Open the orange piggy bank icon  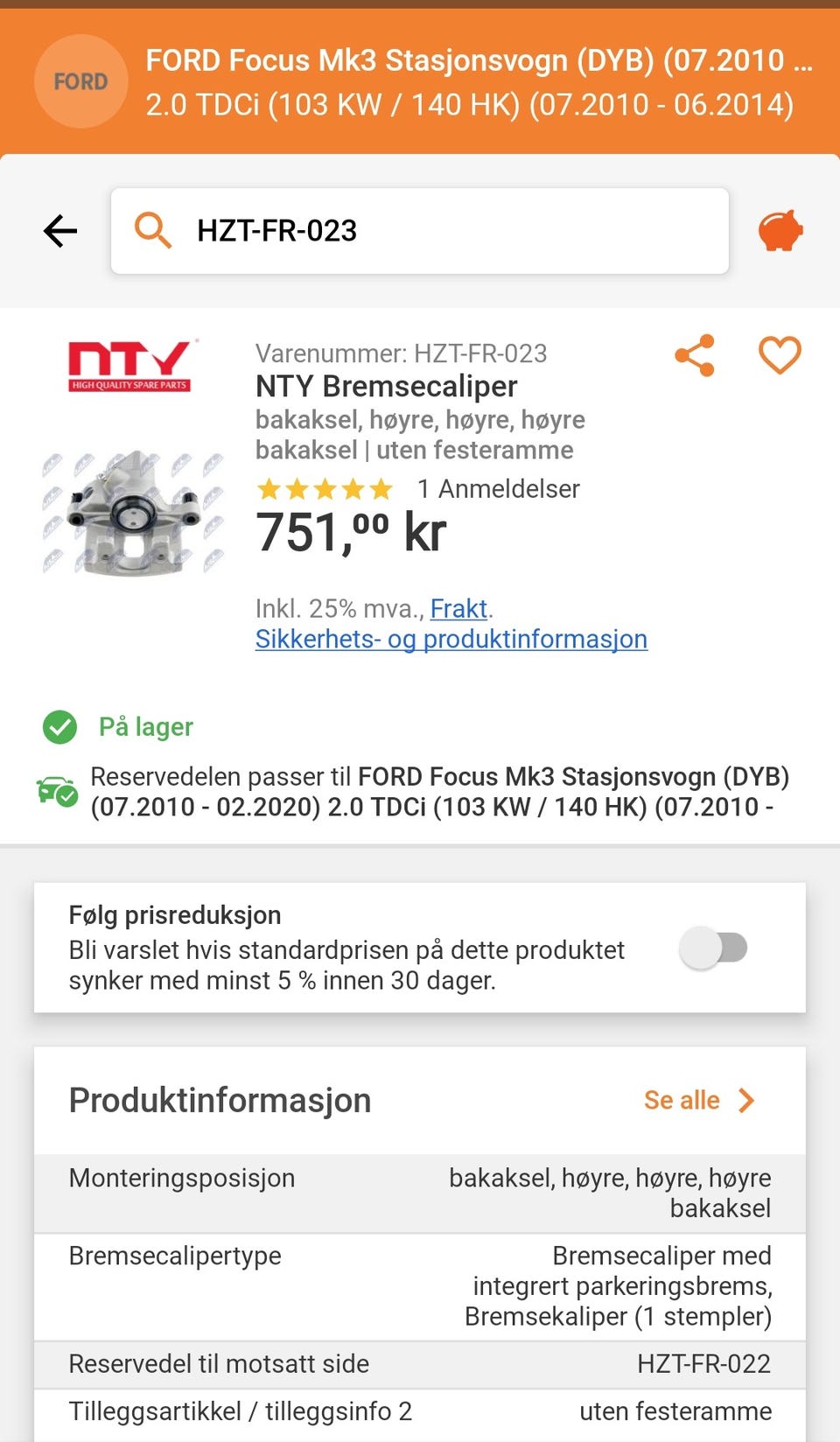(x=780, y=231)
